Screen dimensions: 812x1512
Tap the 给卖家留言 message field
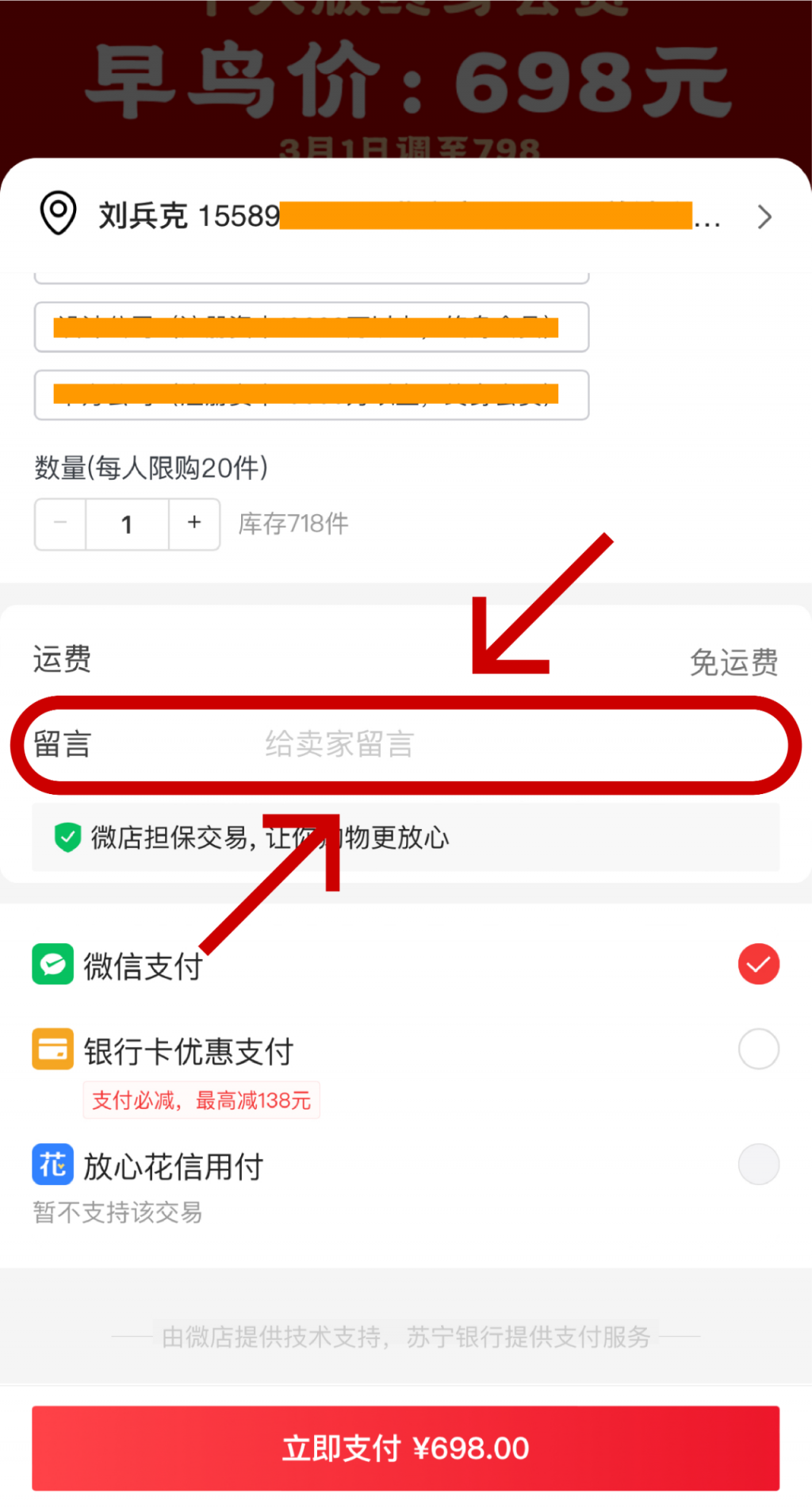tap(476, 744)
